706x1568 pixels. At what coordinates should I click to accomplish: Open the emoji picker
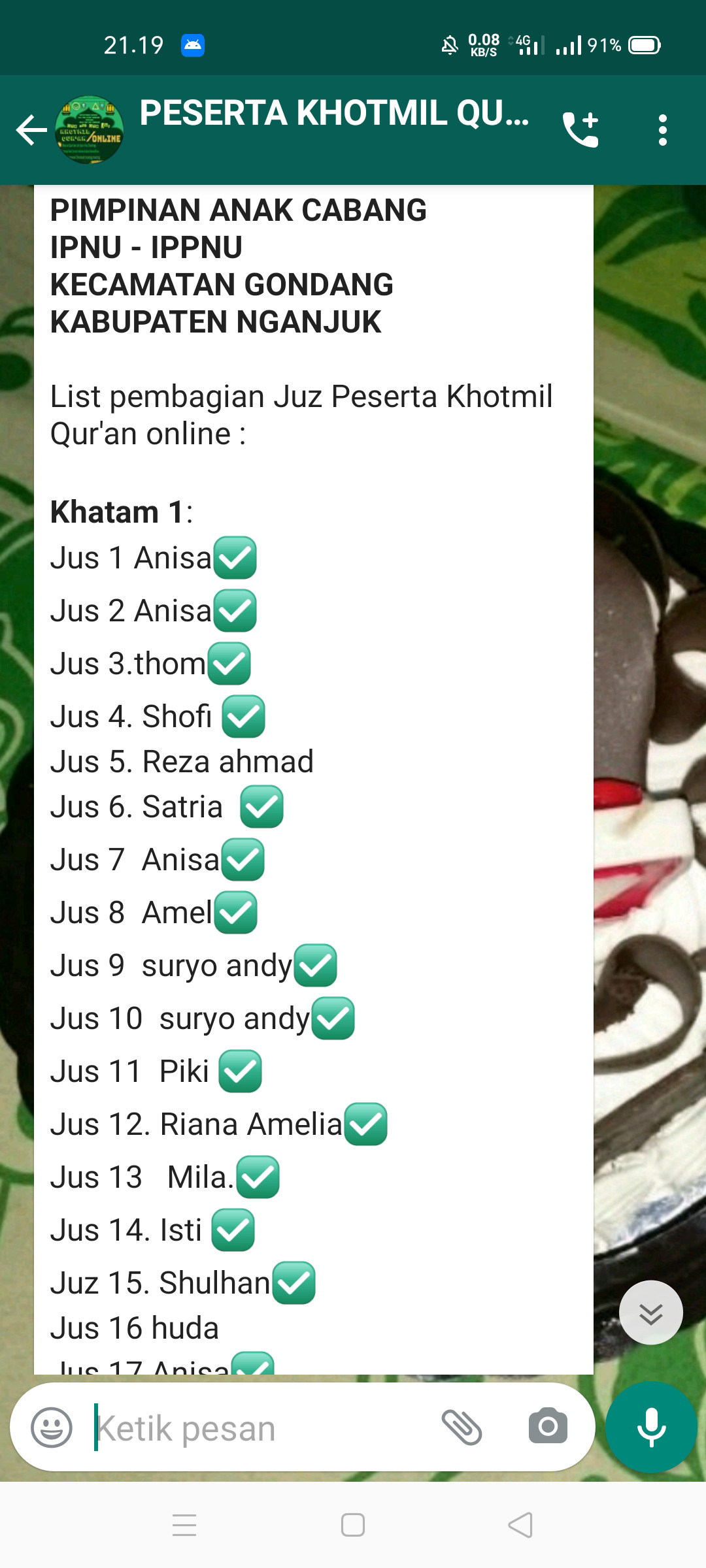coord(52,1427)
